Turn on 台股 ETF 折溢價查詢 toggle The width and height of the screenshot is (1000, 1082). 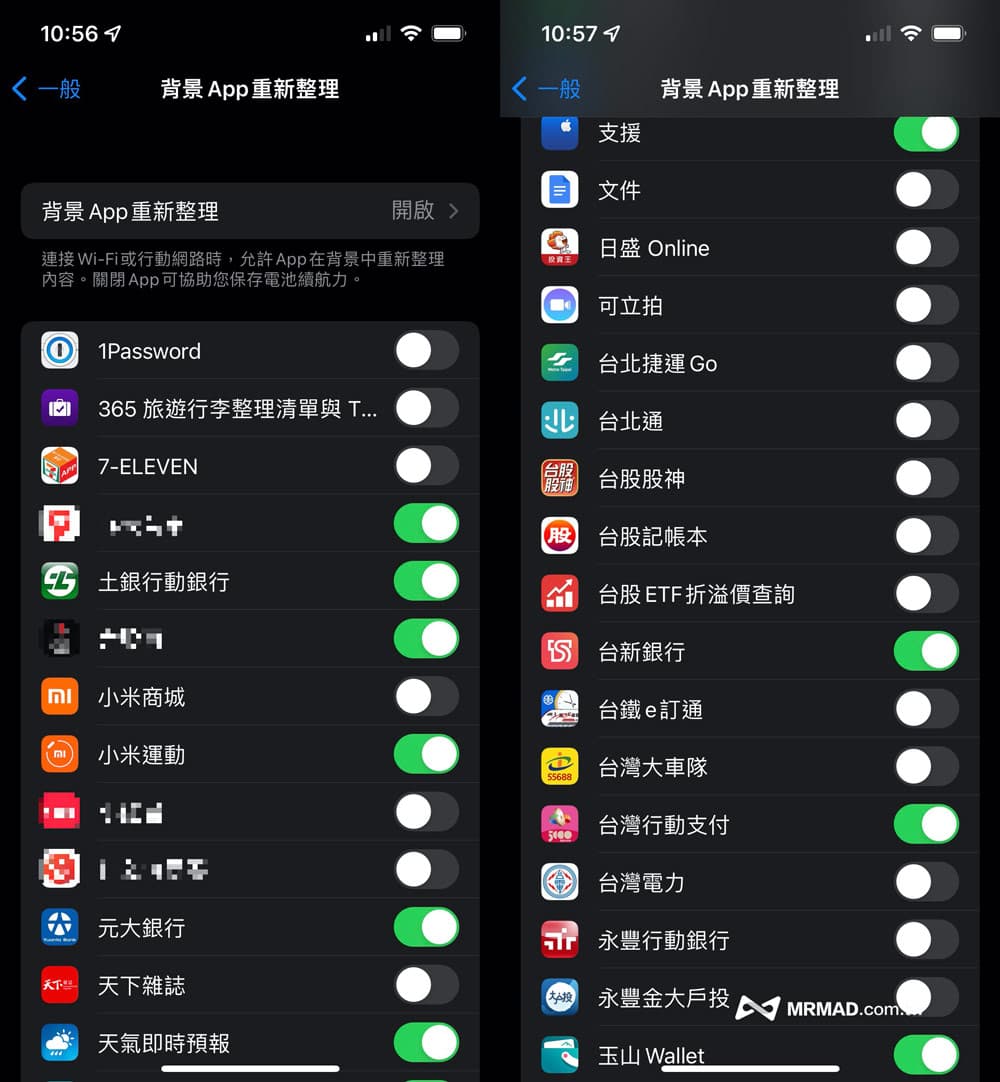tap(926, 594)
